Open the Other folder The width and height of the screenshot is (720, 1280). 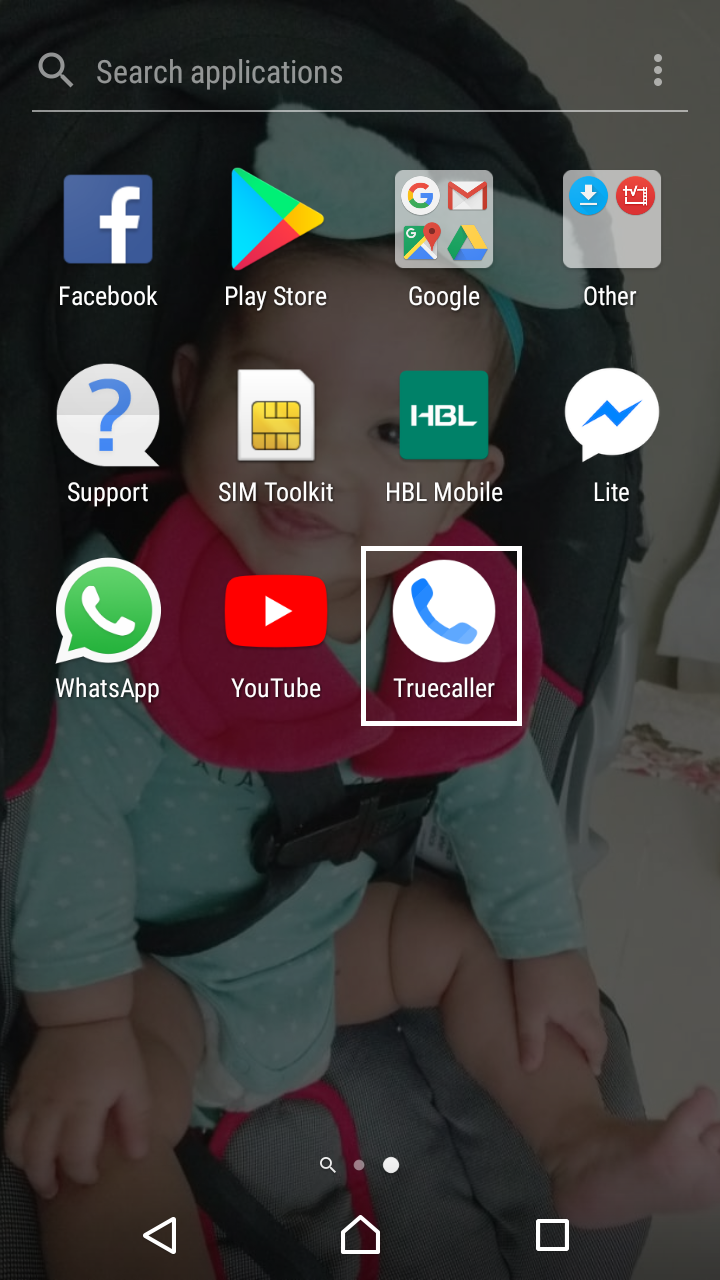(611, 240)
